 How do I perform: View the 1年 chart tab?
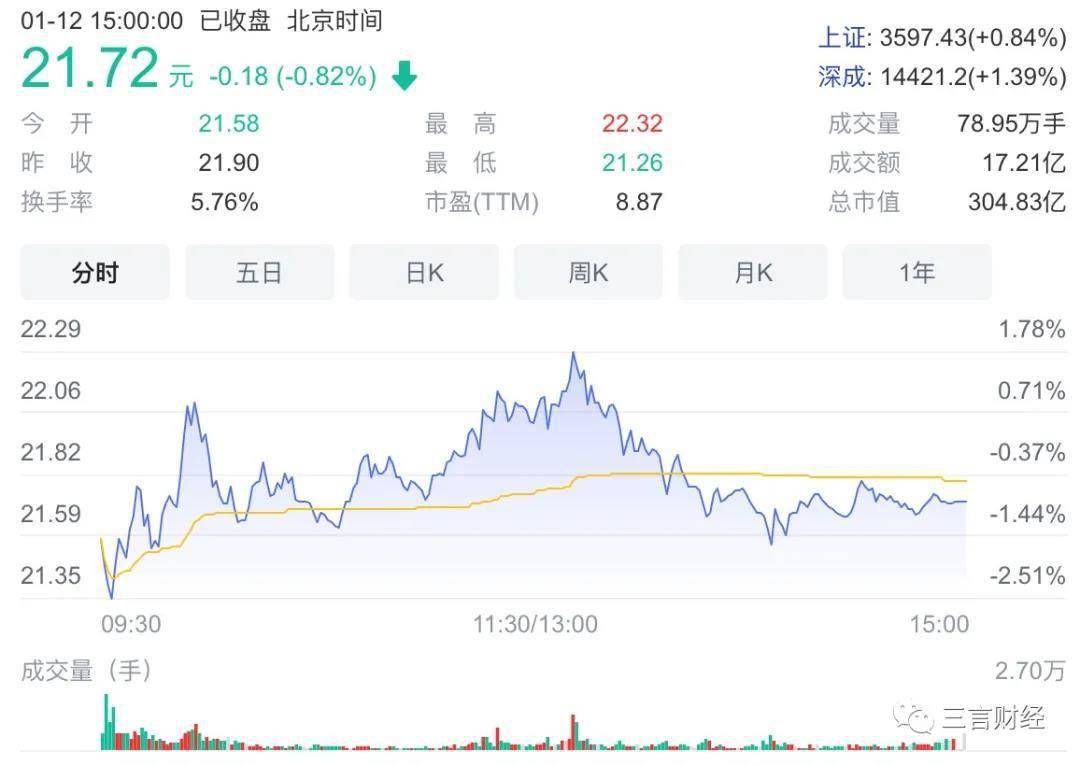coord(917,272)
